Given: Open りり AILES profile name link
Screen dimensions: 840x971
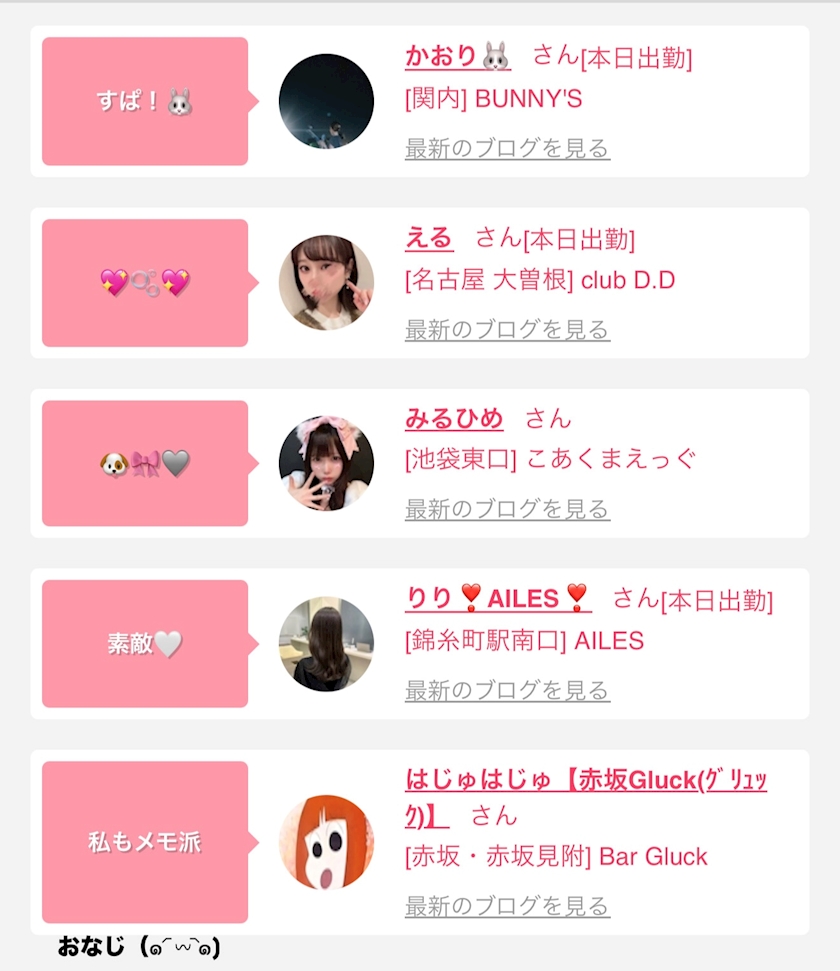Looking at the screenshot, I should tap(498, 598).
